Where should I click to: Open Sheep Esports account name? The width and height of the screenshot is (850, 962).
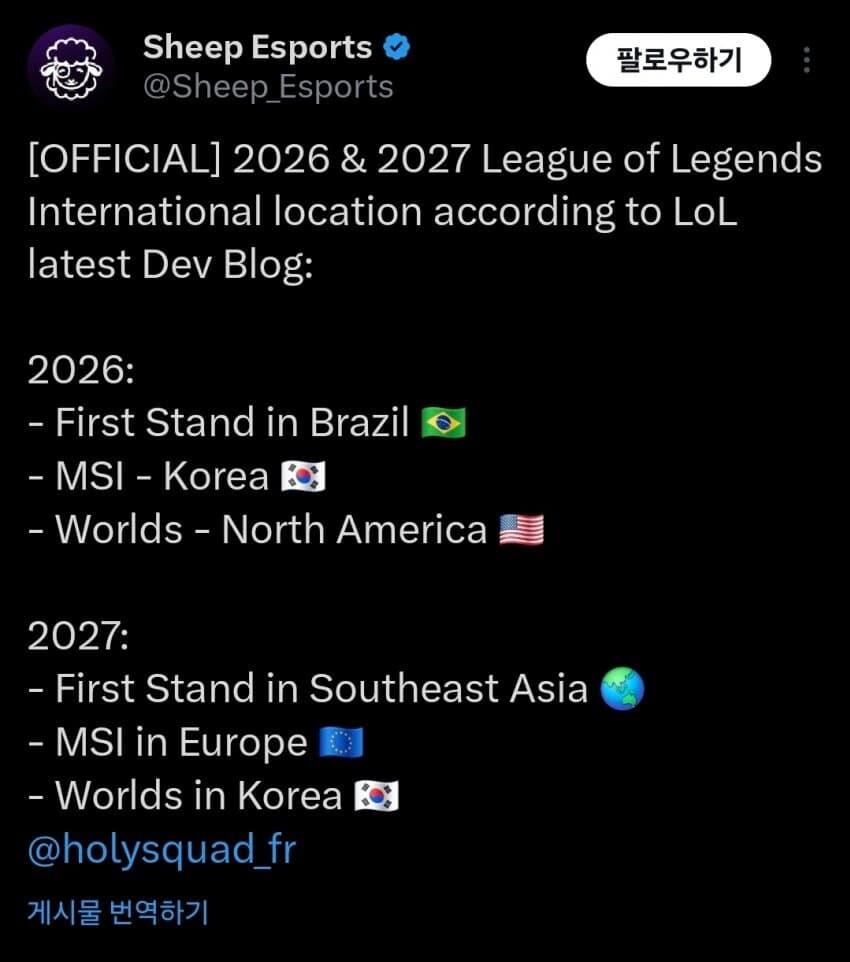pos(257,47)
